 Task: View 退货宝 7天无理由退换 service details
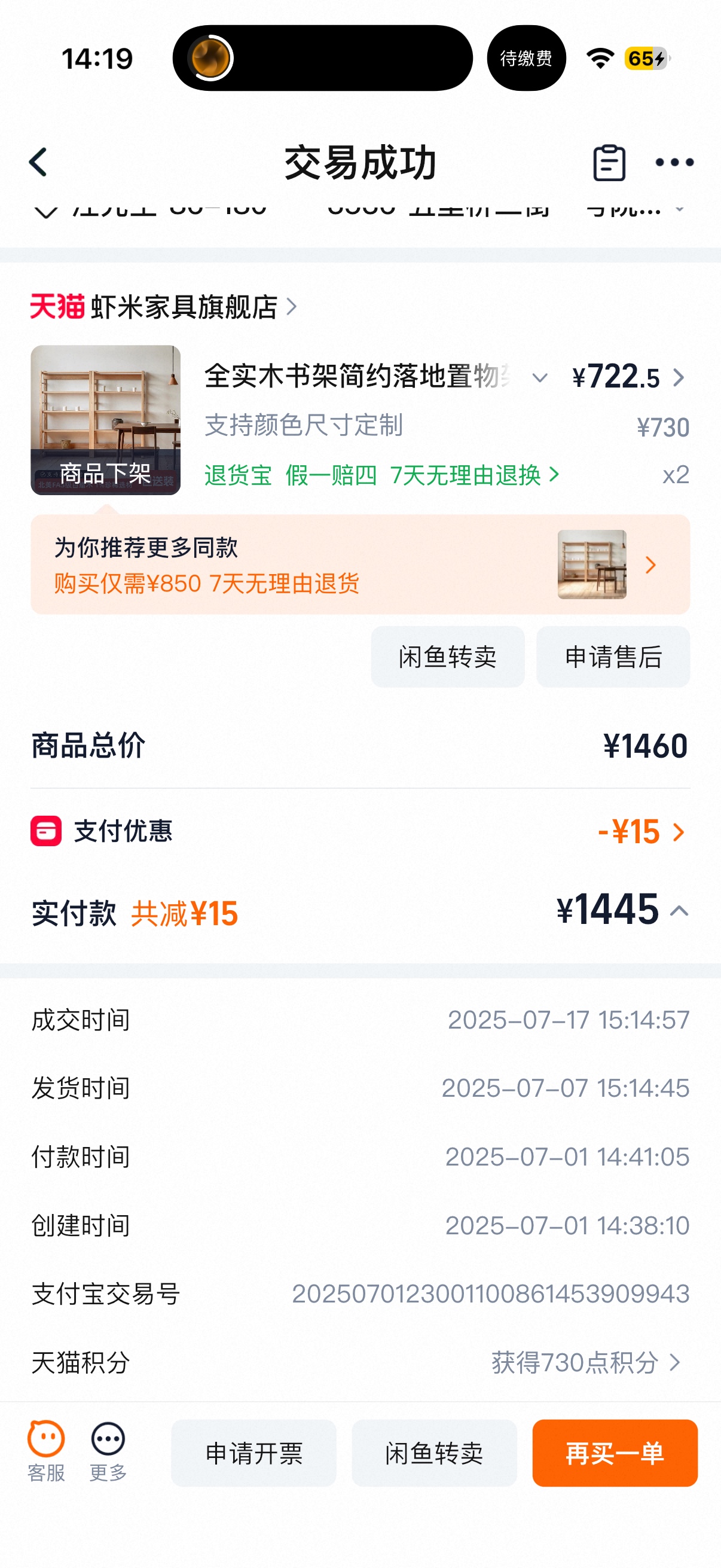381,475
